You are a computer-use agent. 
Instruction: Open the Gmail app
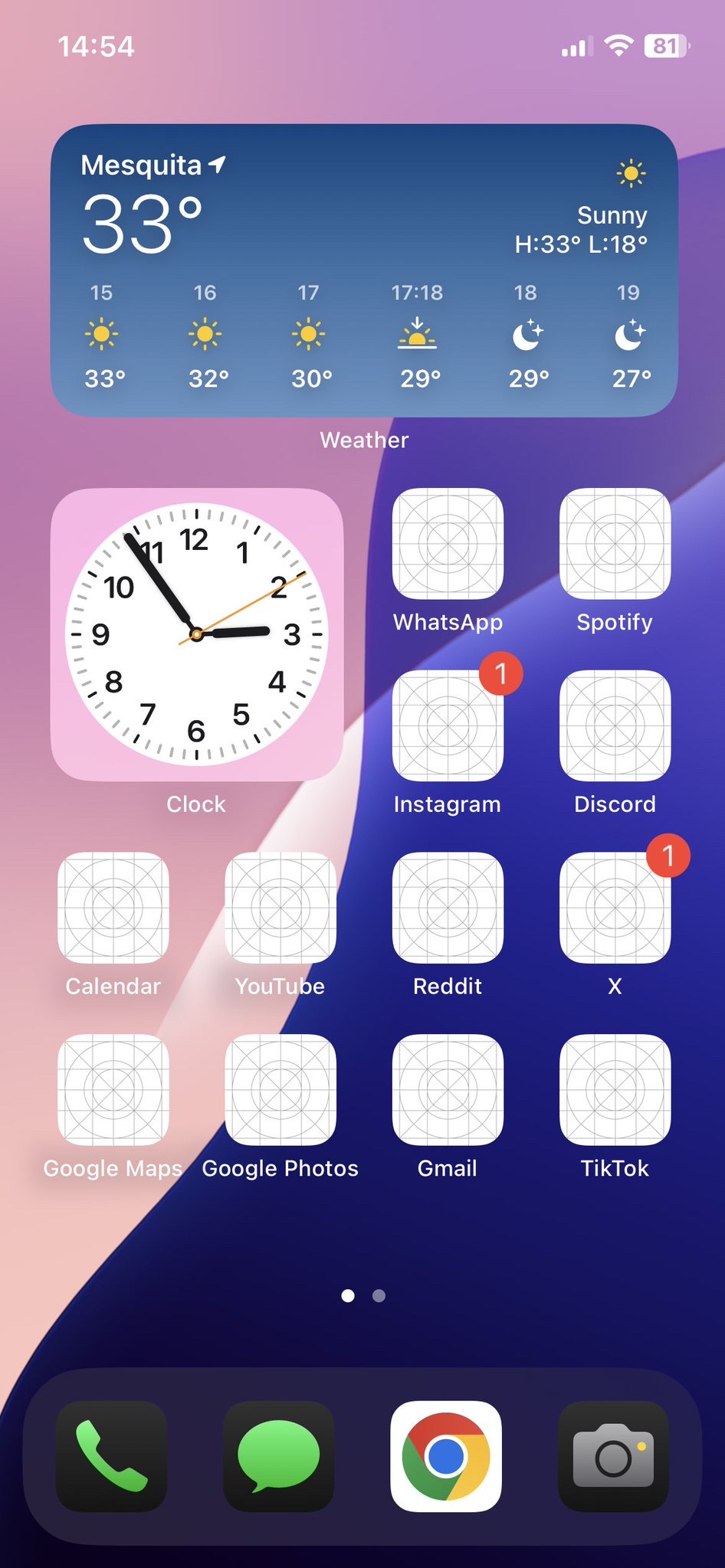448,1090
